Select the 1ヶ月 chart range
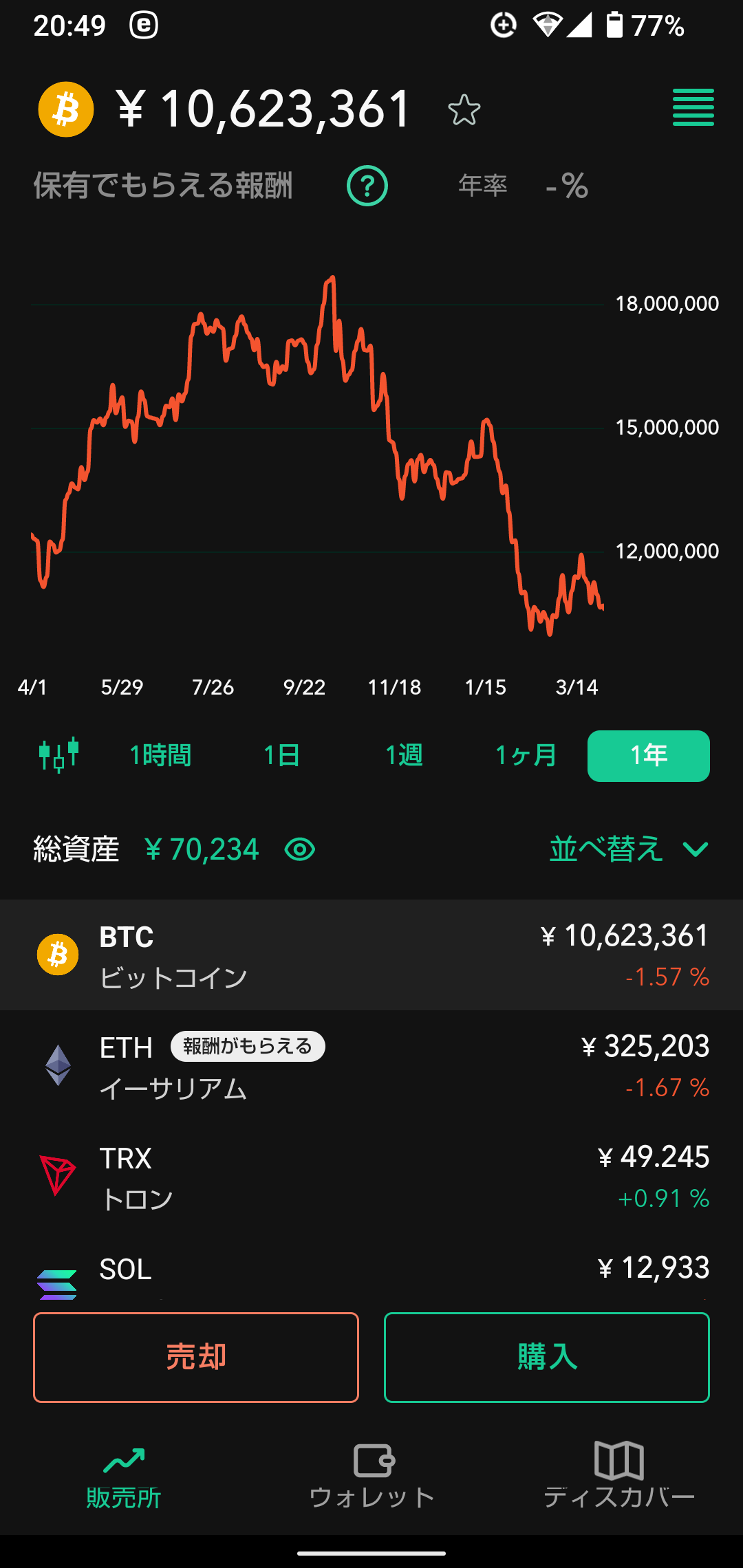 click(x=526, y=756)
